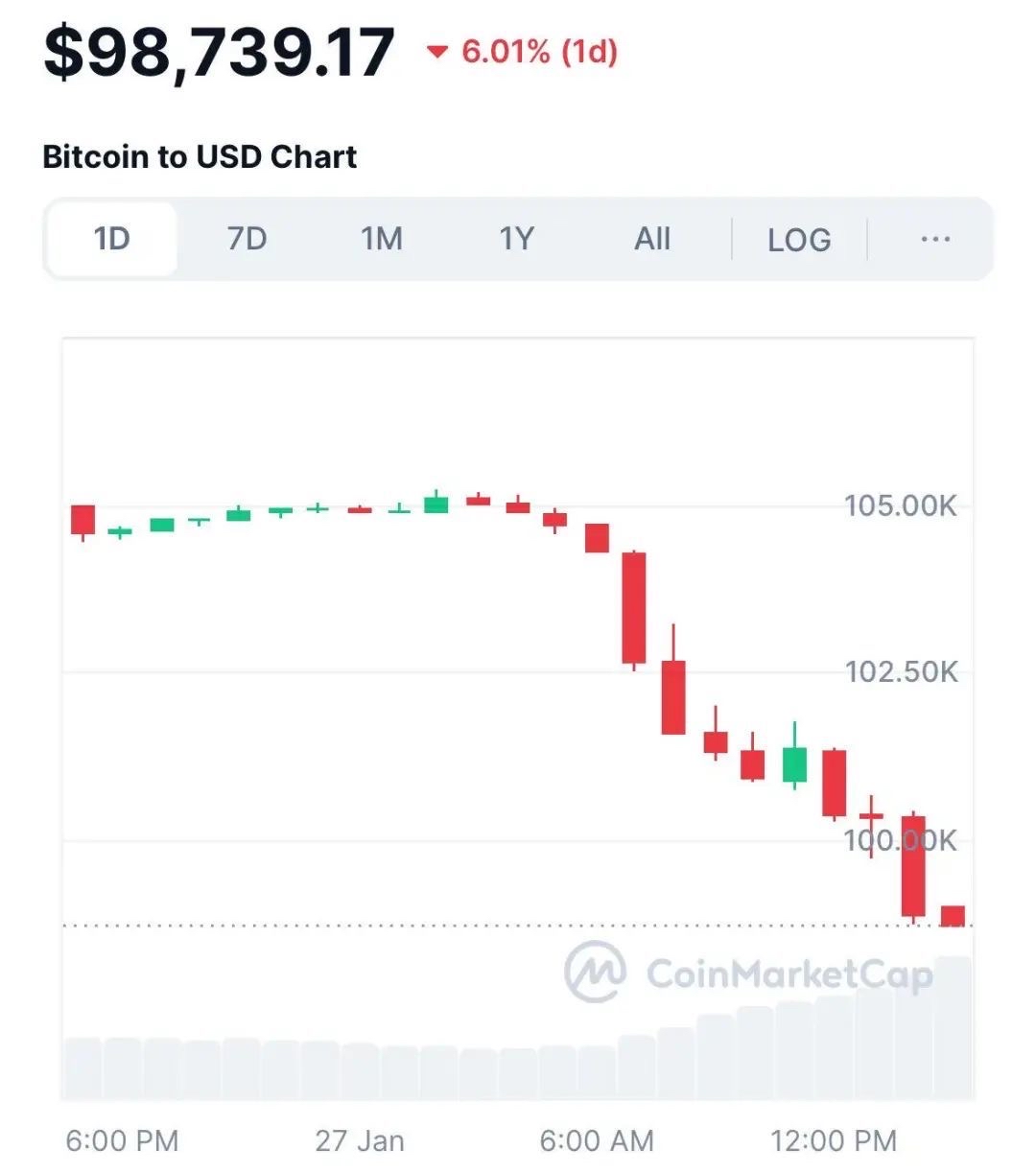This screenshot has width=1036, height=1173.
Task: Click the dotted current-price line
Action: tap(480, 927)
